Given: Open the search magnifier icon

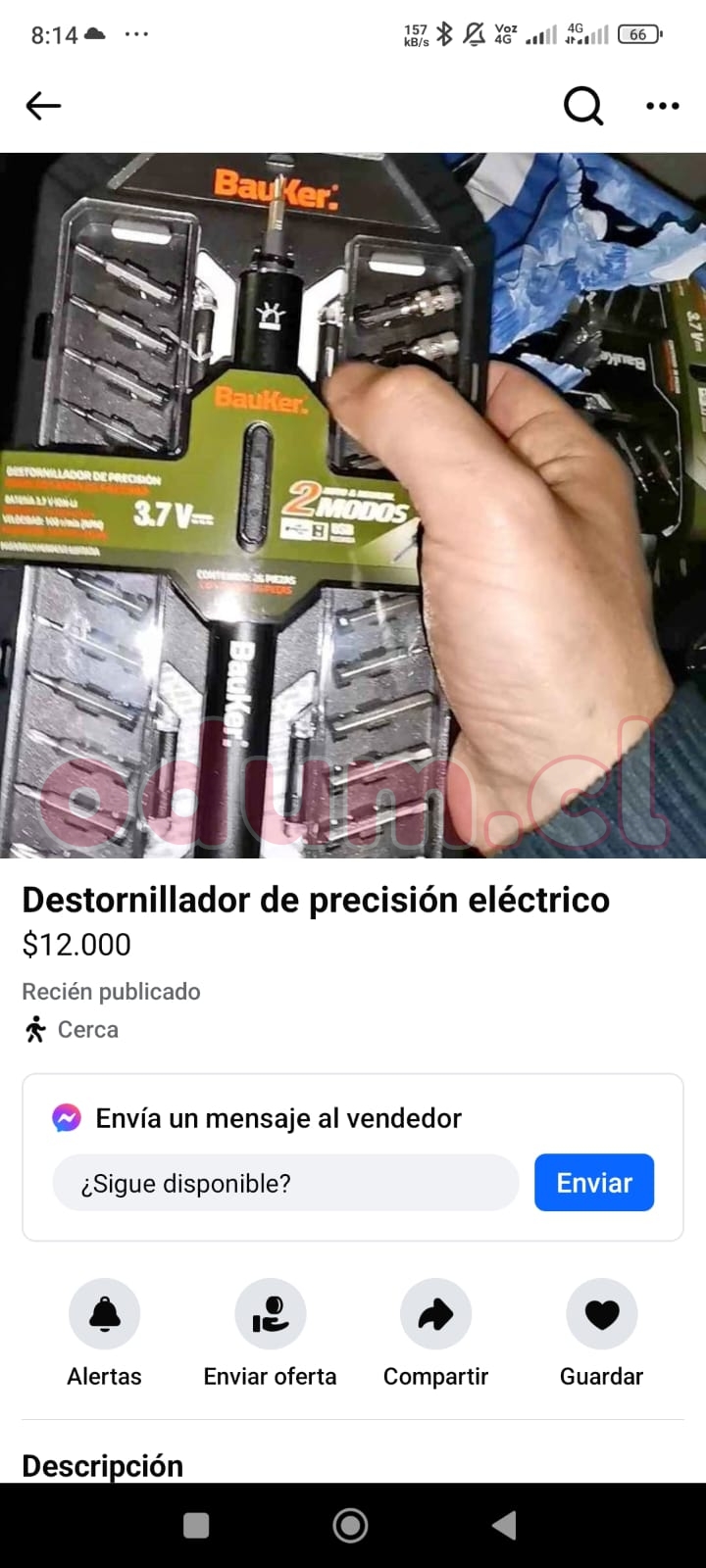Looking at the screenshot, I should point(582,106).
